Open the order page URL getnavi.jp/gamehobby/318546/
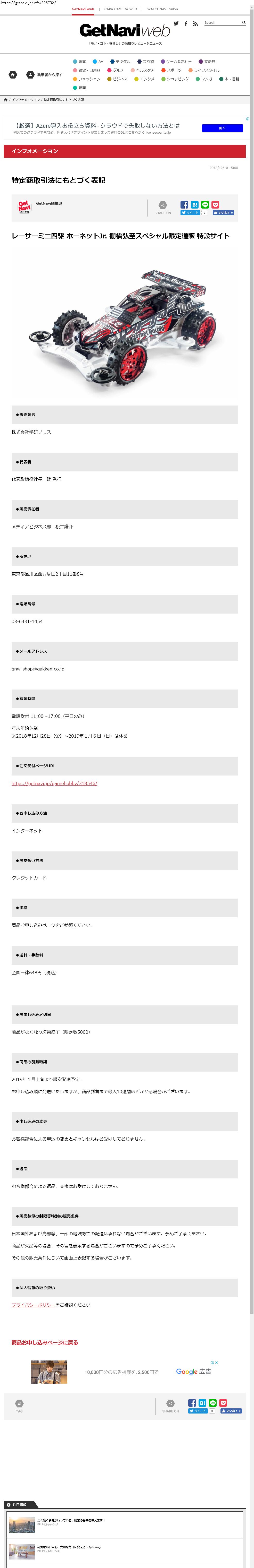 pyautogui.click(x=54, y=783)
